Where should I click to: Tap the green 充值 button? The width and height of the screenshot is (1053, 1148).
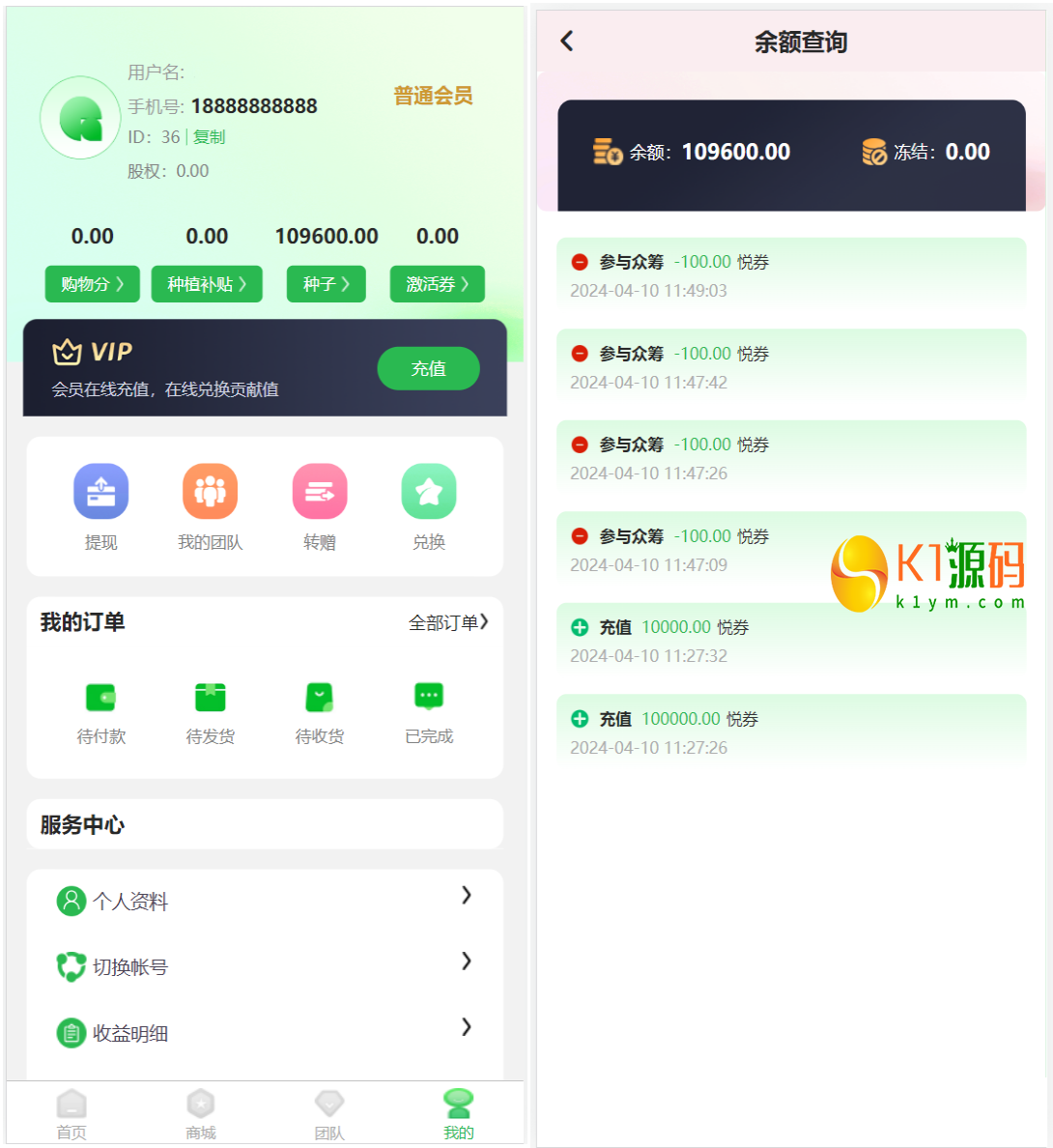point(428,368)
